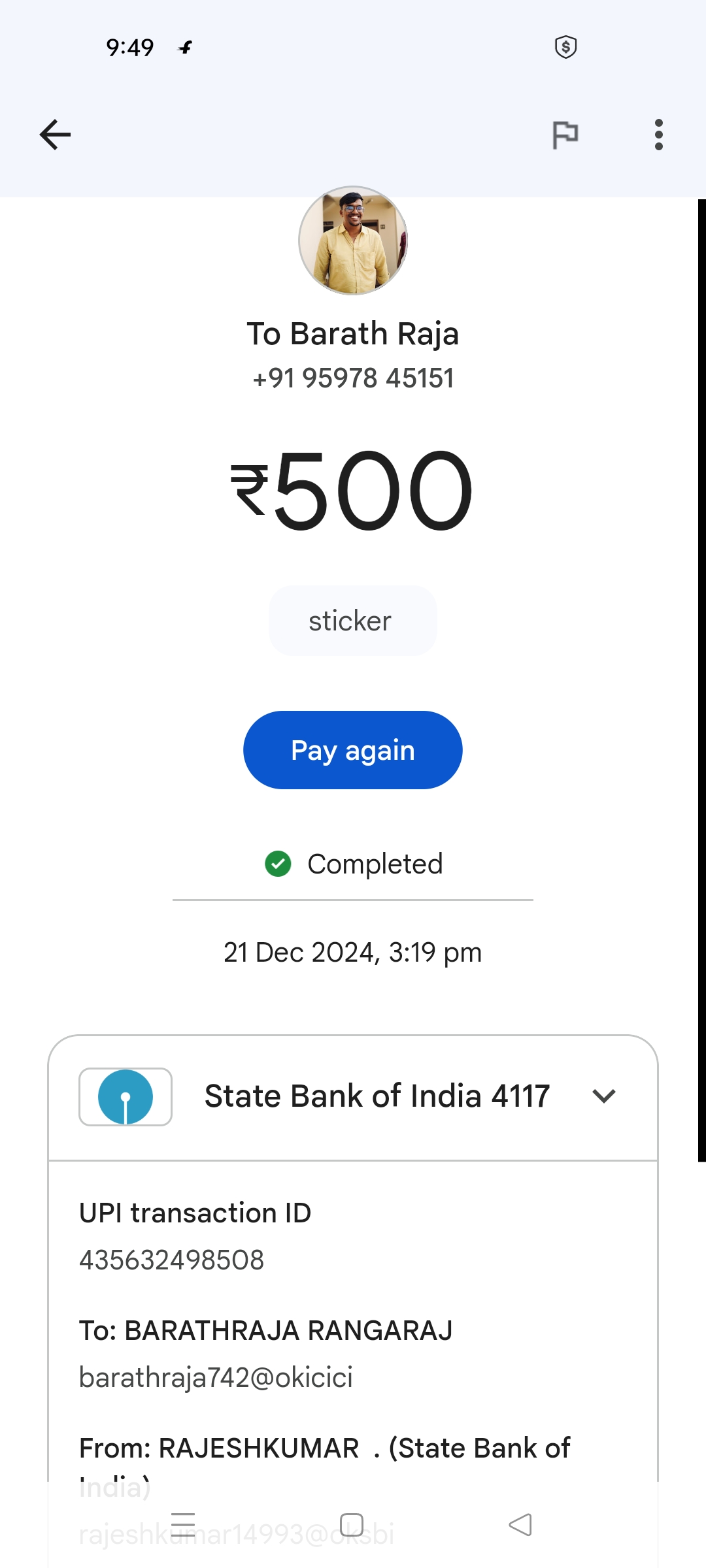Report this transaction with the flag icon
The width and height of the screenshot is (706, 1568).
pyautogui.click(x=565, y=135)
